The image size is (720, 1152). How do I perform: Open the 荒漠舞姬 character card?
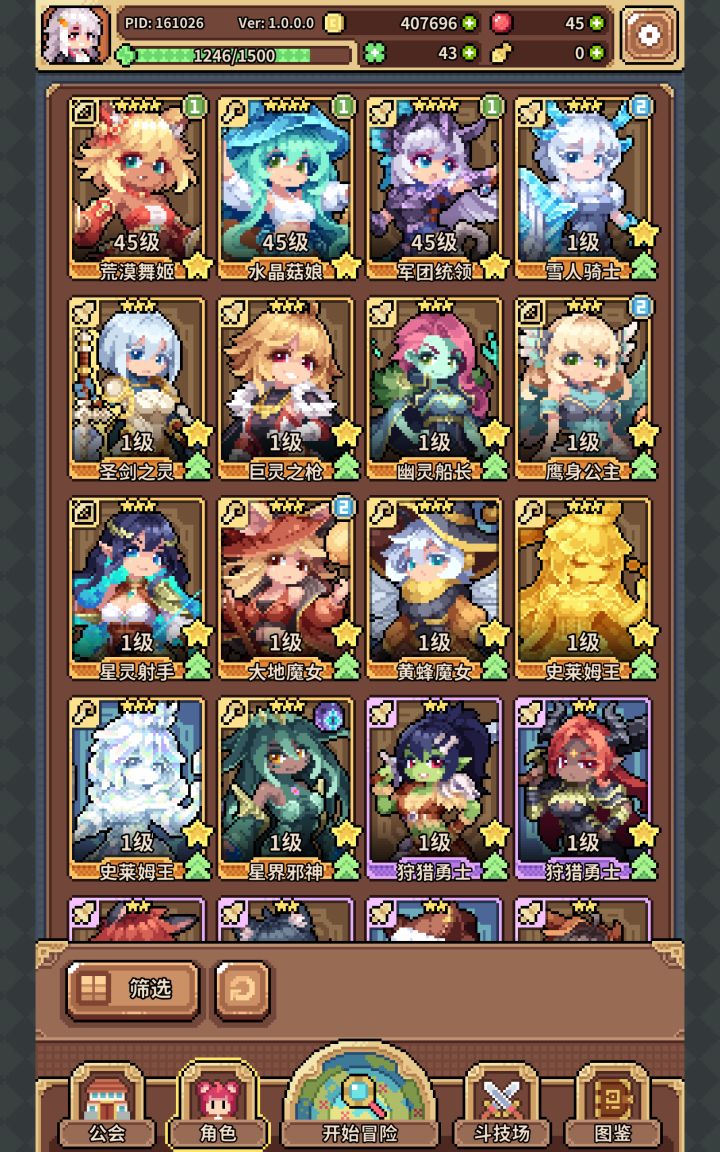[138, 189]
